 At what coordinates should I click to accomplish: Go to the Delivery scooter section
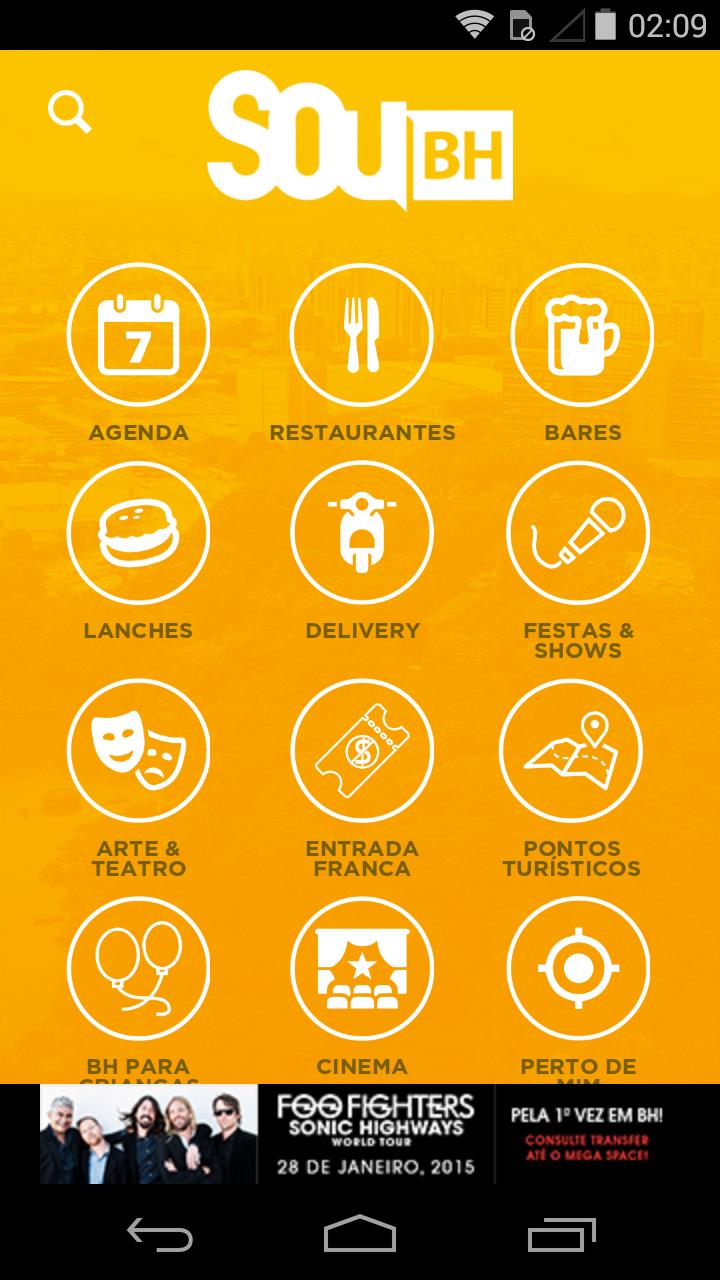pyautogui.click(x=361, y=531)
